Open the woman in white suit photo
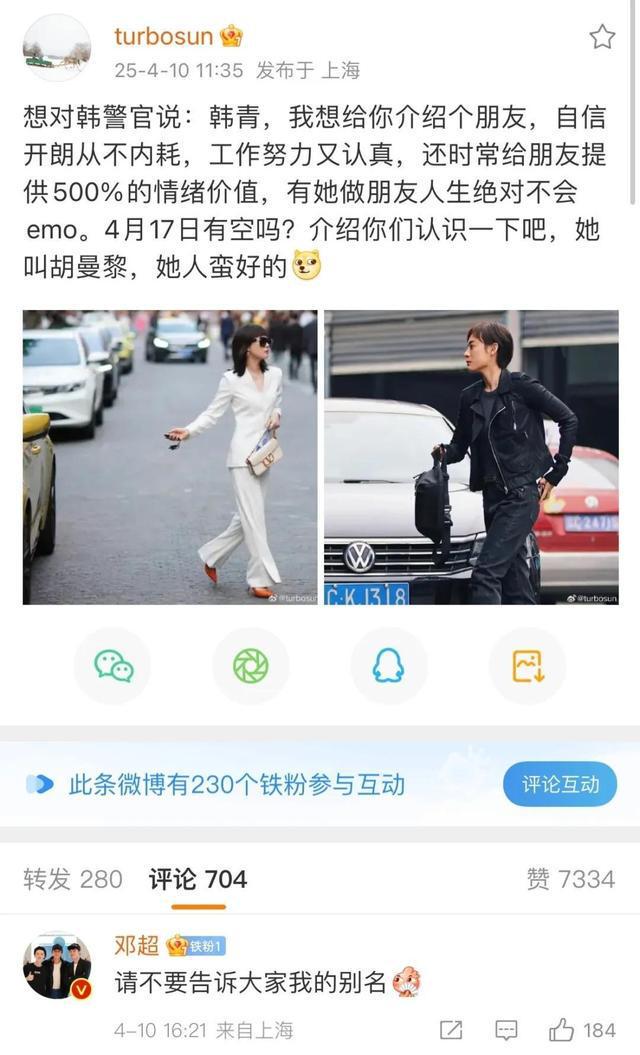 (x=170, y=457)
